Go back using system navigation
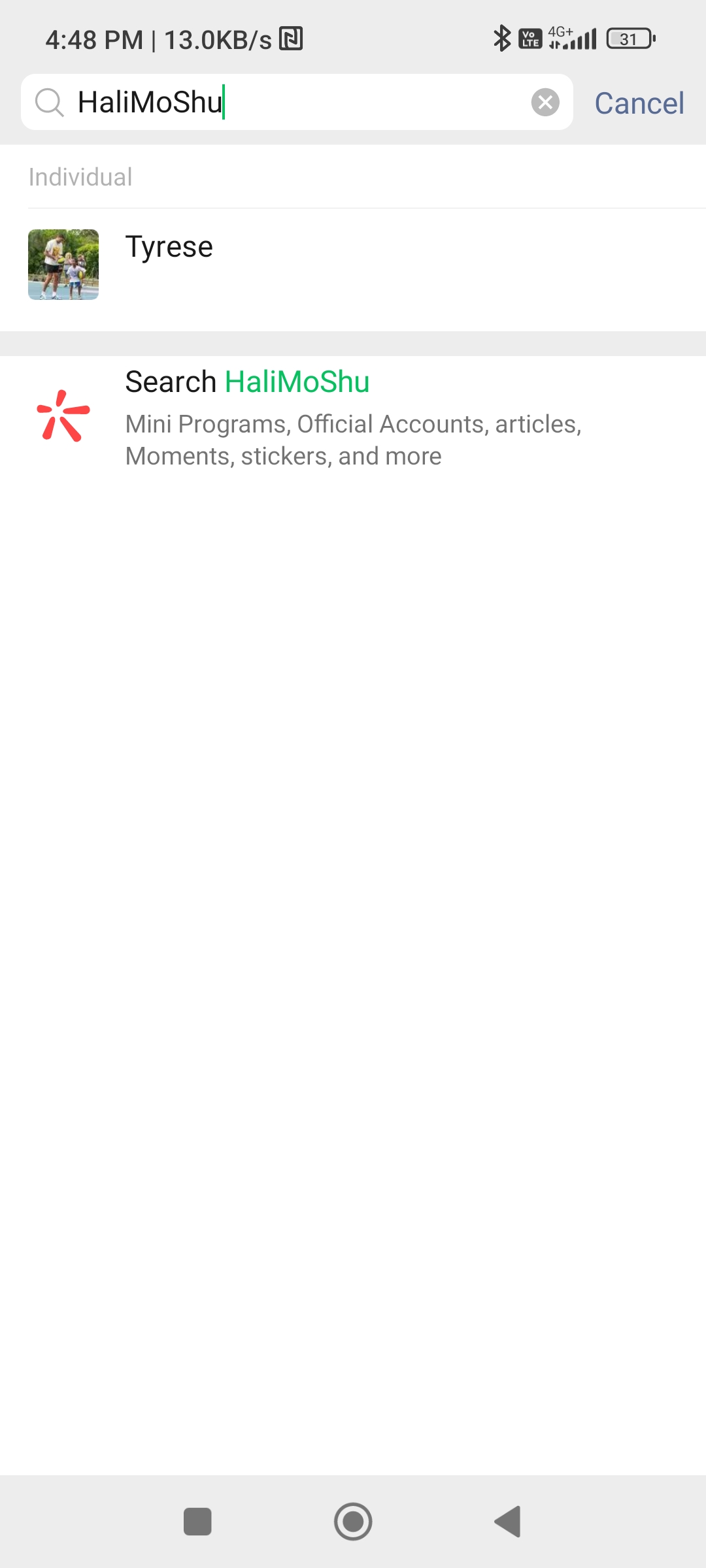The image size is (706, 1568). 508,1522
